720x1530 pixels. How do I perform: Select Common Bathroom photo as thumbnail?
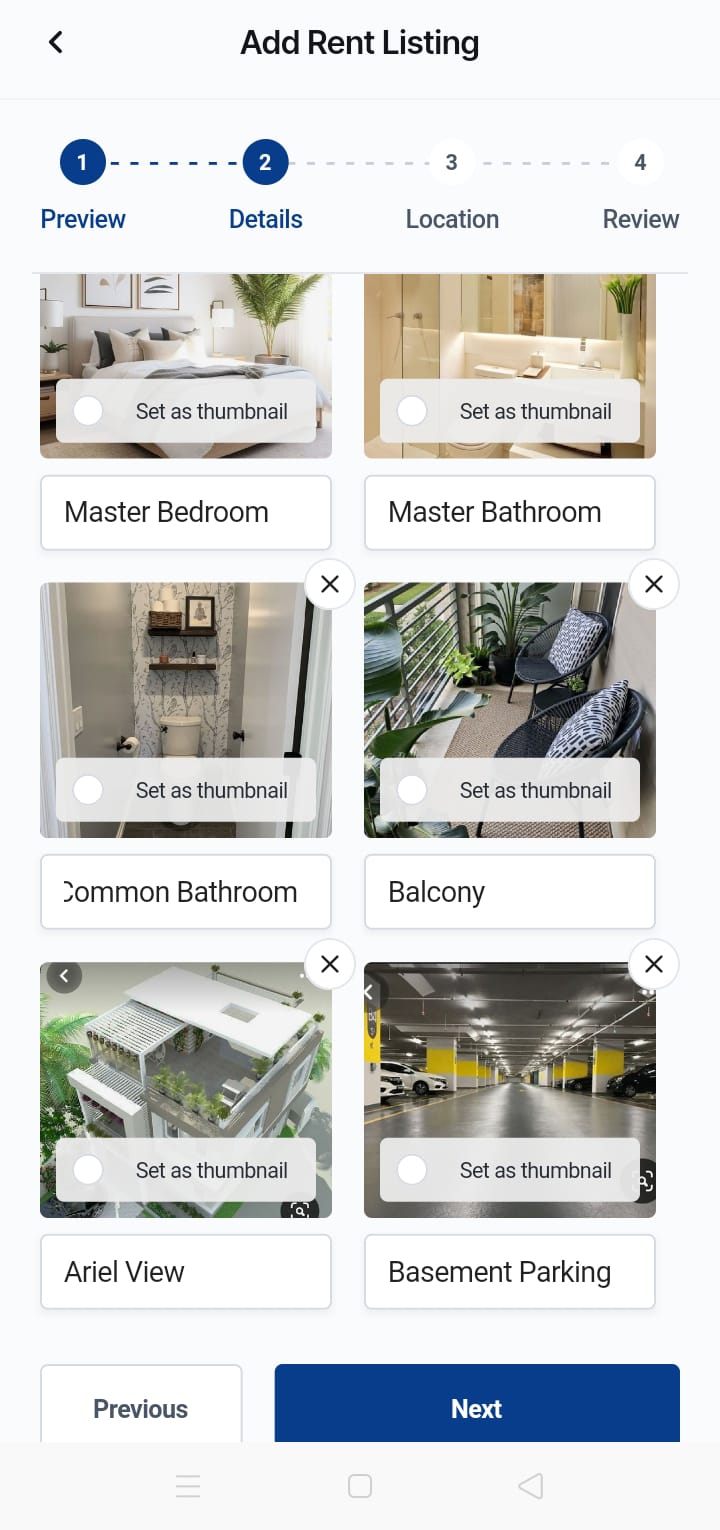89,790
